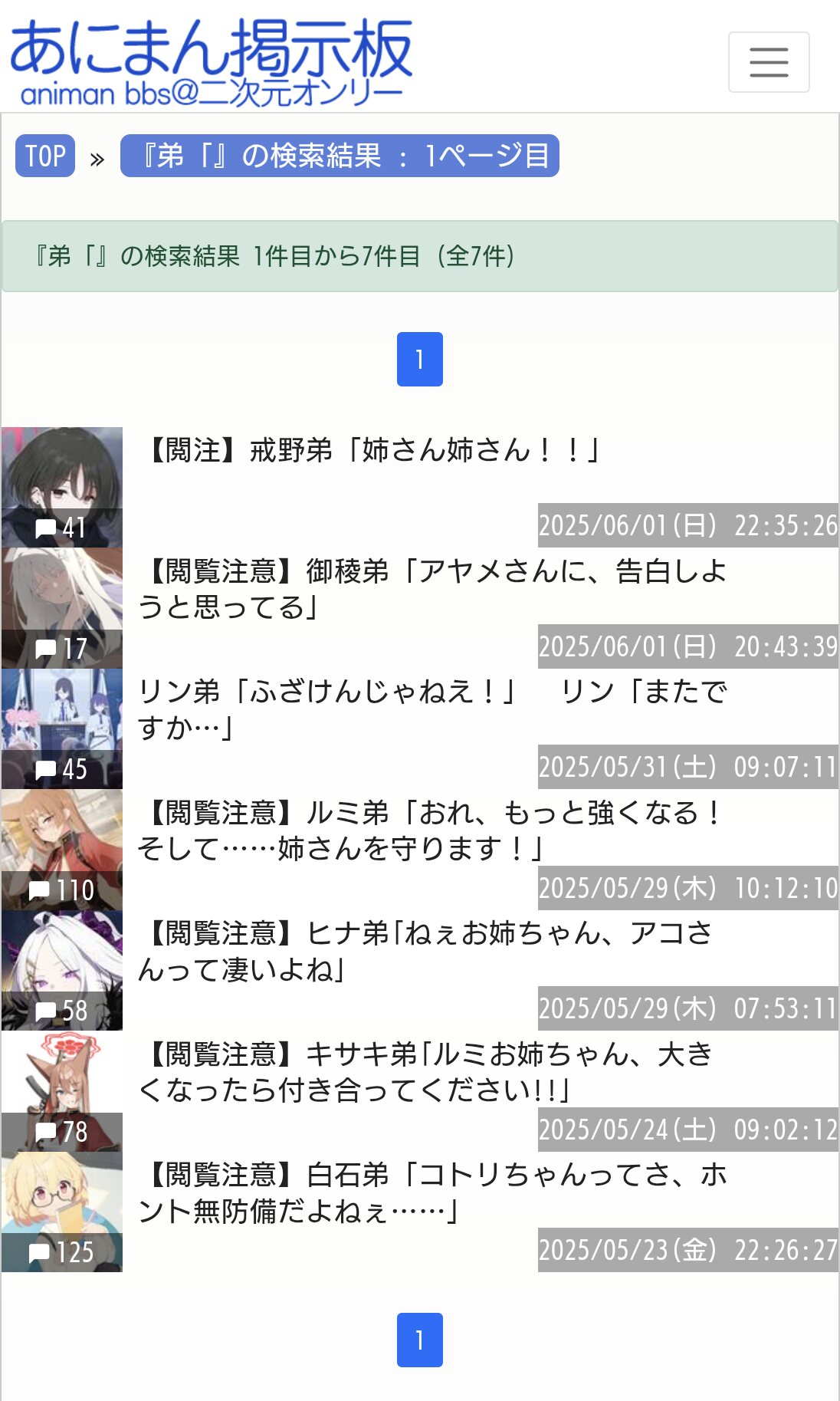This screenshot has width=840, height=1401.
Task: Open the 御稜弟 アヤメさんに告白 thread
Action: [432, 588]
